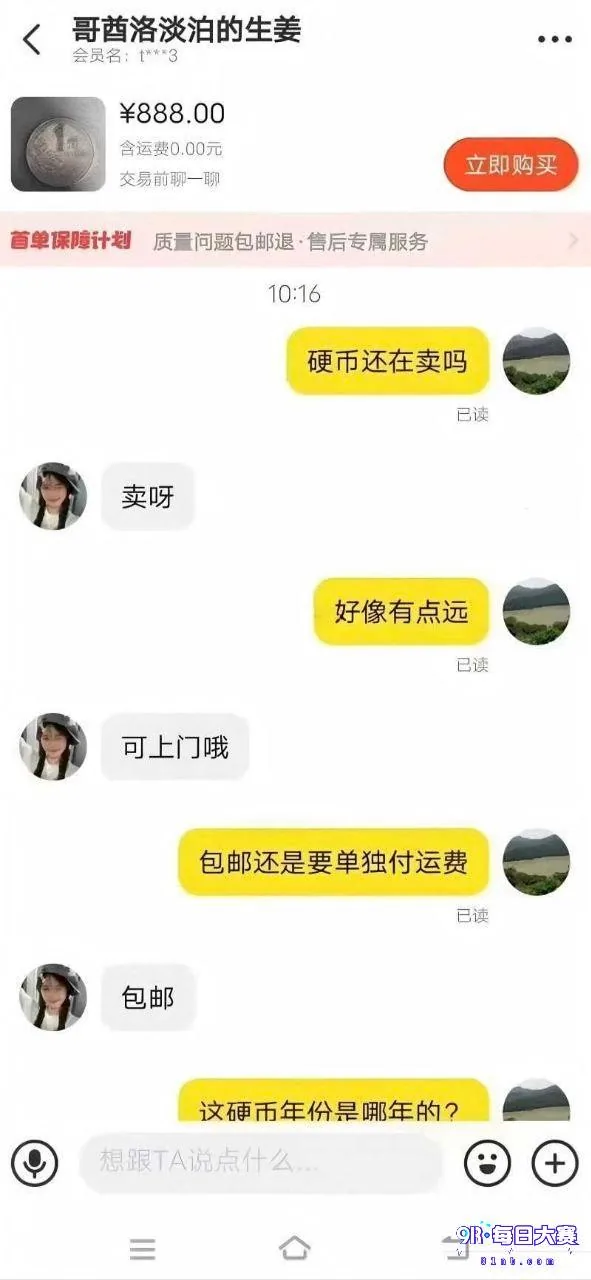The image size is (591, 1280).
Task: Open the seller's avatar beside 卖呀
Action: 53,496
